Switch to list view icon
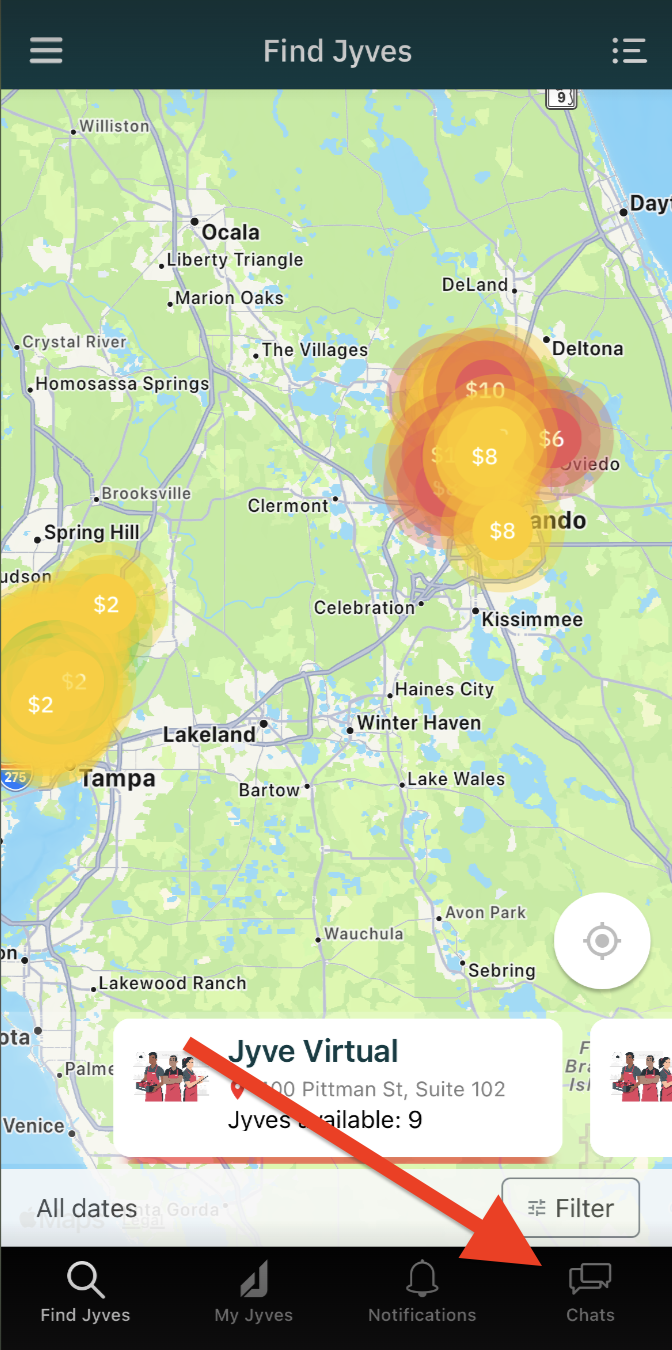 click(x=629, y=50)
